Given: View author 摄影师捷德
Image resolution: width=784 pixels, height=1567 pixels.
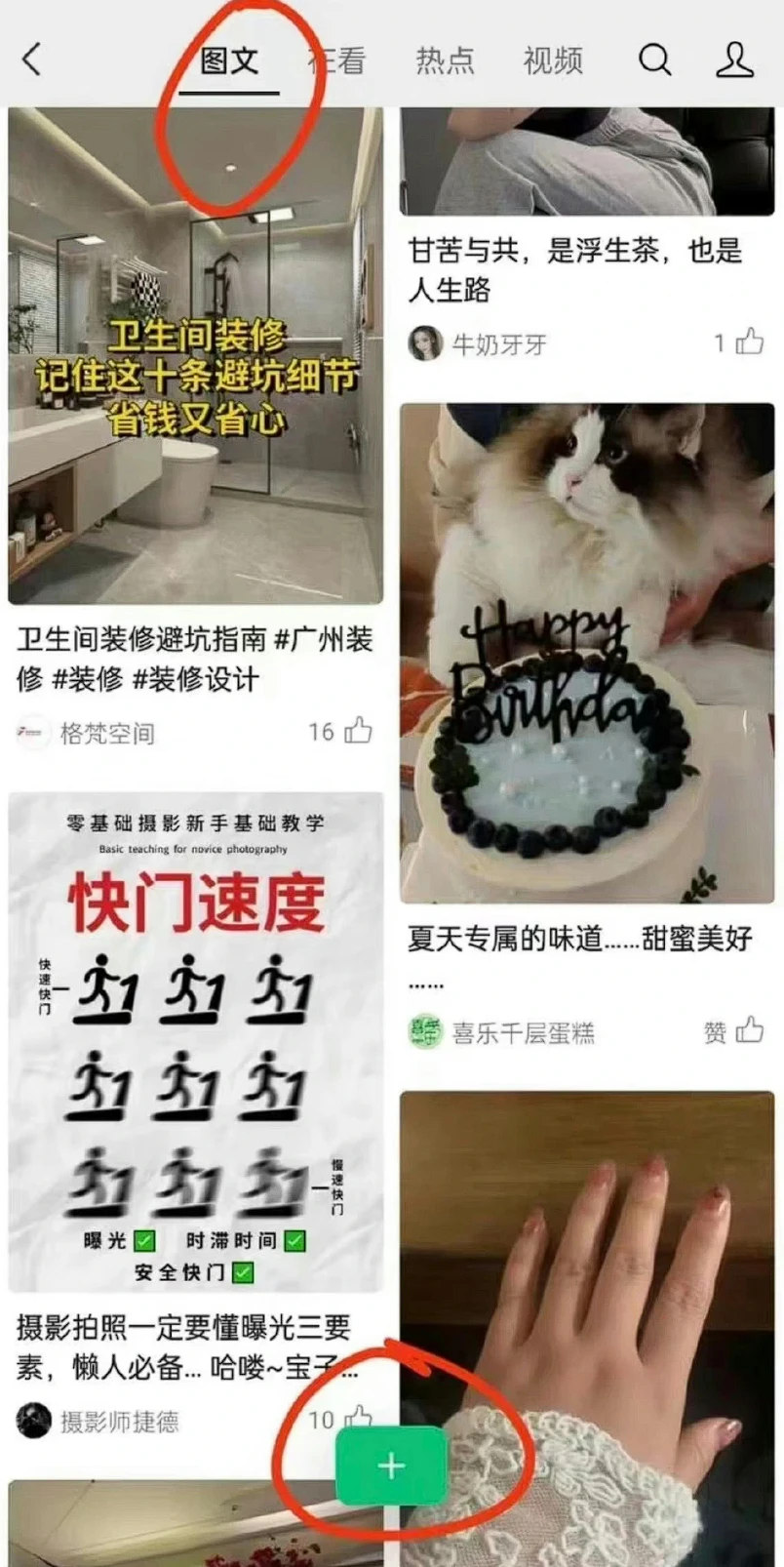Looking at the screenshot, I should coord(118,1422).
